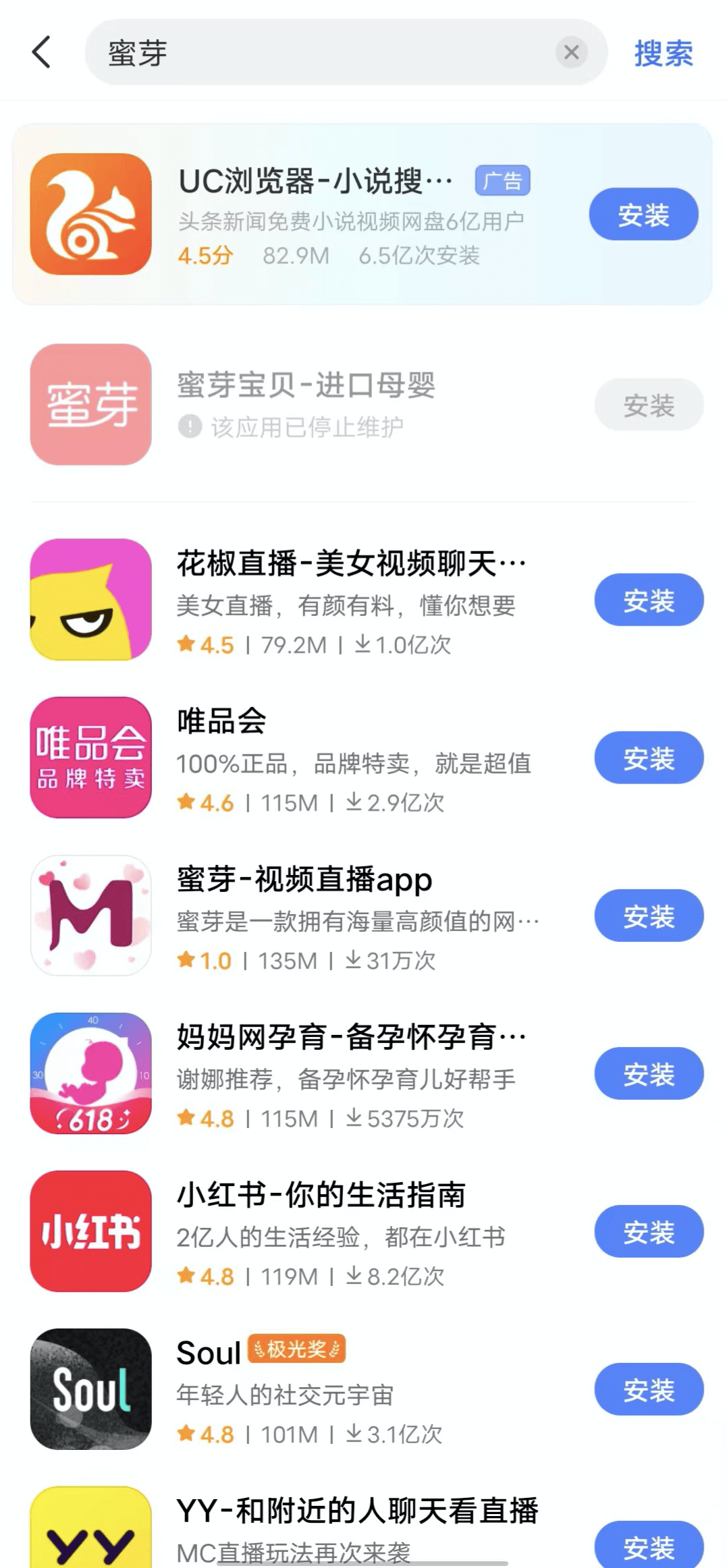
Task: Click the 小红书 red app icon
Action: [90, 1232]
